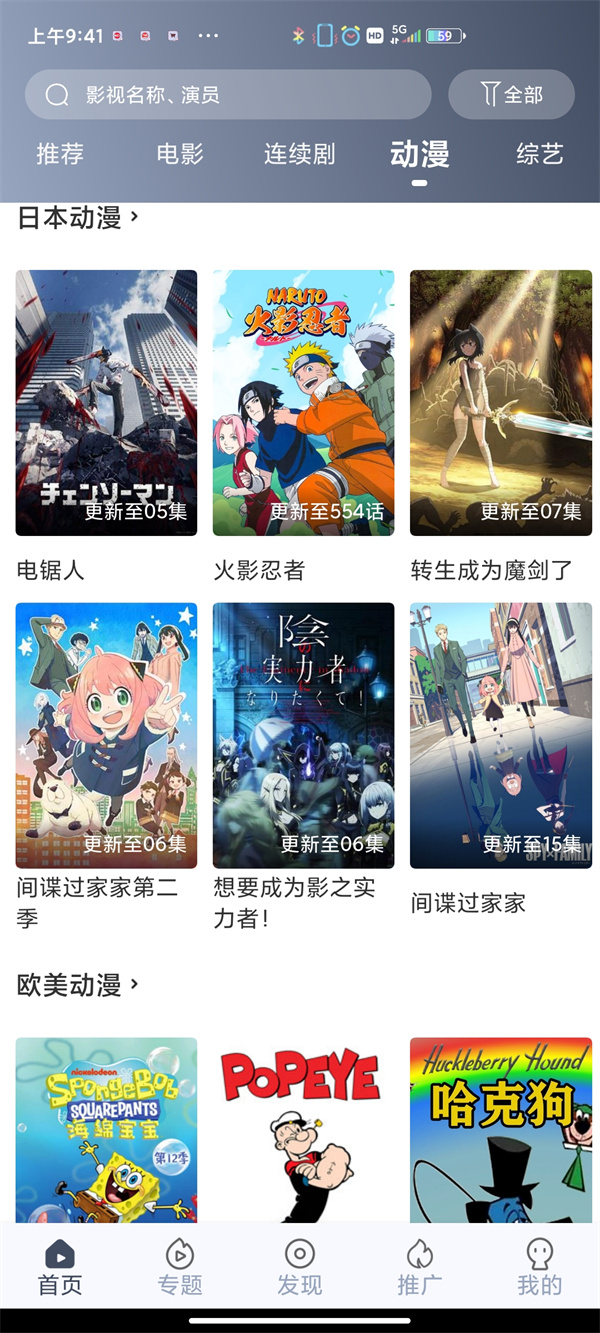600x1333 pixels.
Task: Open the 转生成为魔剑了 anime card
Action: pos(501,402)
